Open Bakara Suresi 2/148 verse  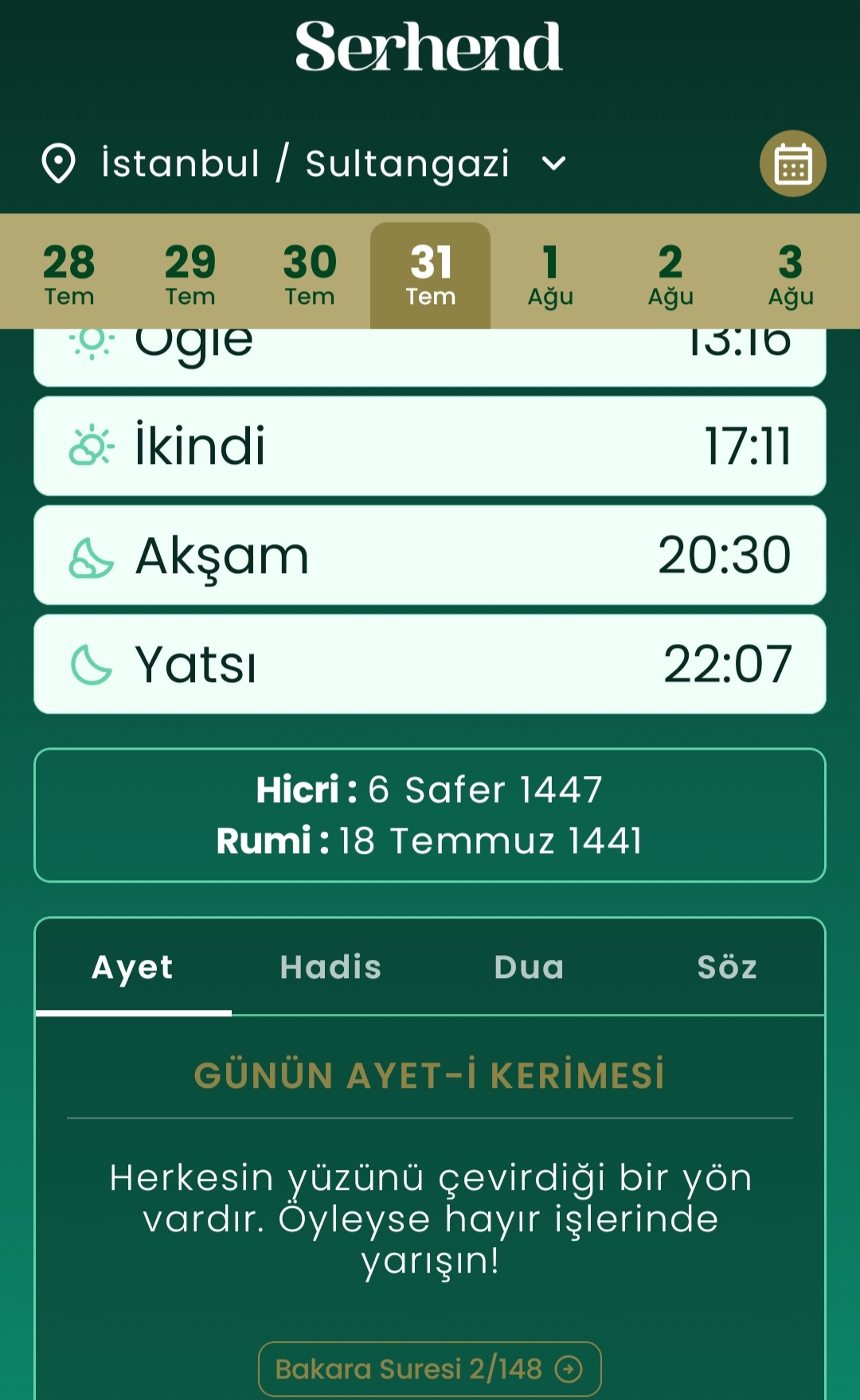[x=429, y=1369]
